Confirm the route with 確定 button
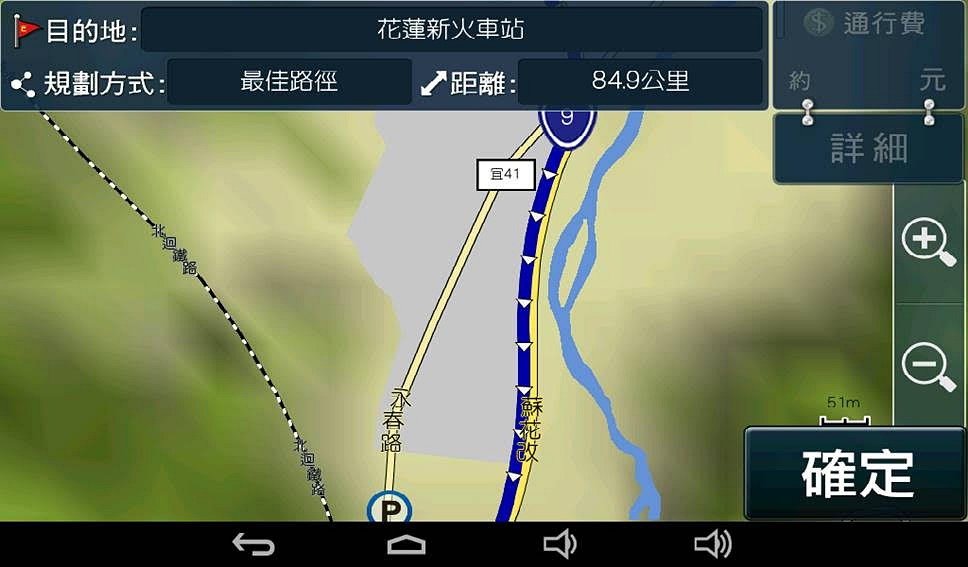The width and height of the screenshot is (968, 567). coord(855,473)
